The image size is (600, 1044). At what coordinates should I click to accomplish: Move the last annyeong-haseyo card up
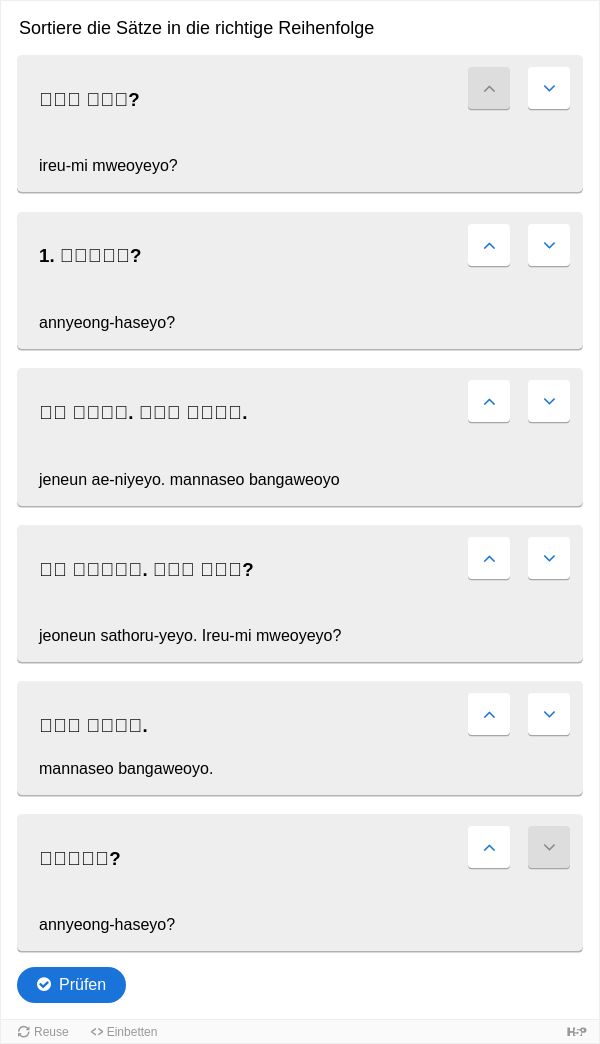(x=489, y=847)
